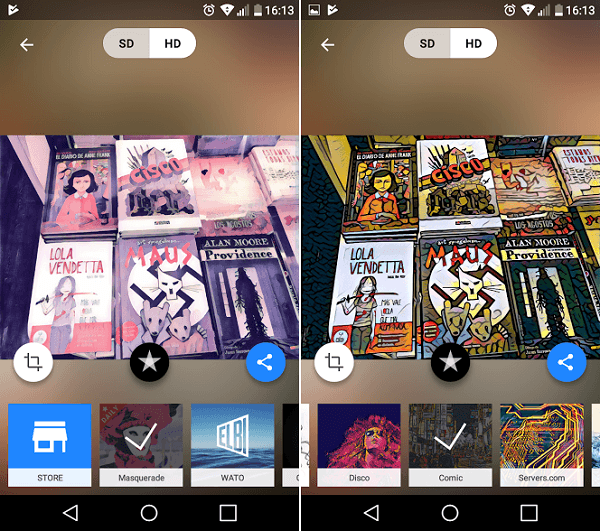The width and height of the screenshot is (600, 531).
Task: Apply the WATO filter
Action: tap(232, 444)
